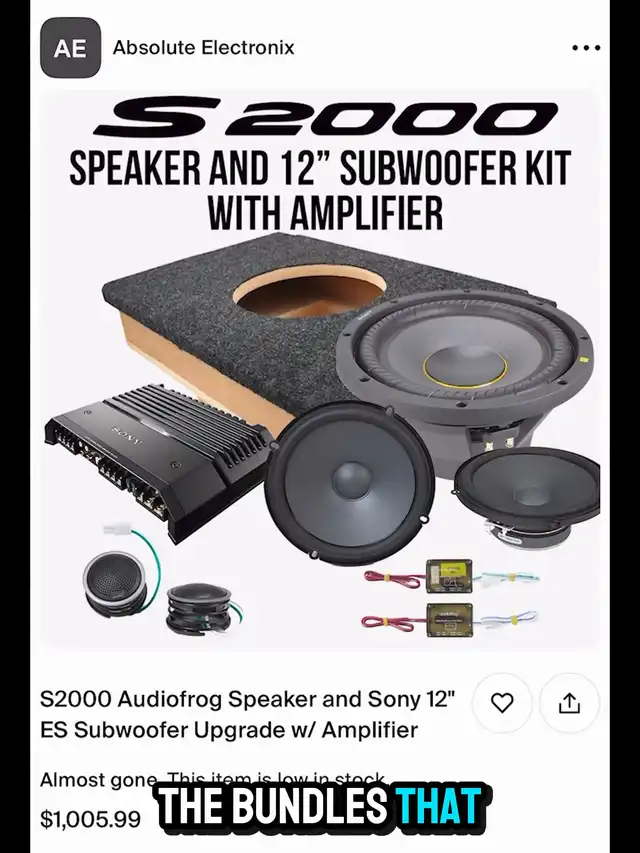The width and height of the screenshot is (640, 853).
Task: View the S2000 subwoofer kit product image
Action: click(319, 370)
